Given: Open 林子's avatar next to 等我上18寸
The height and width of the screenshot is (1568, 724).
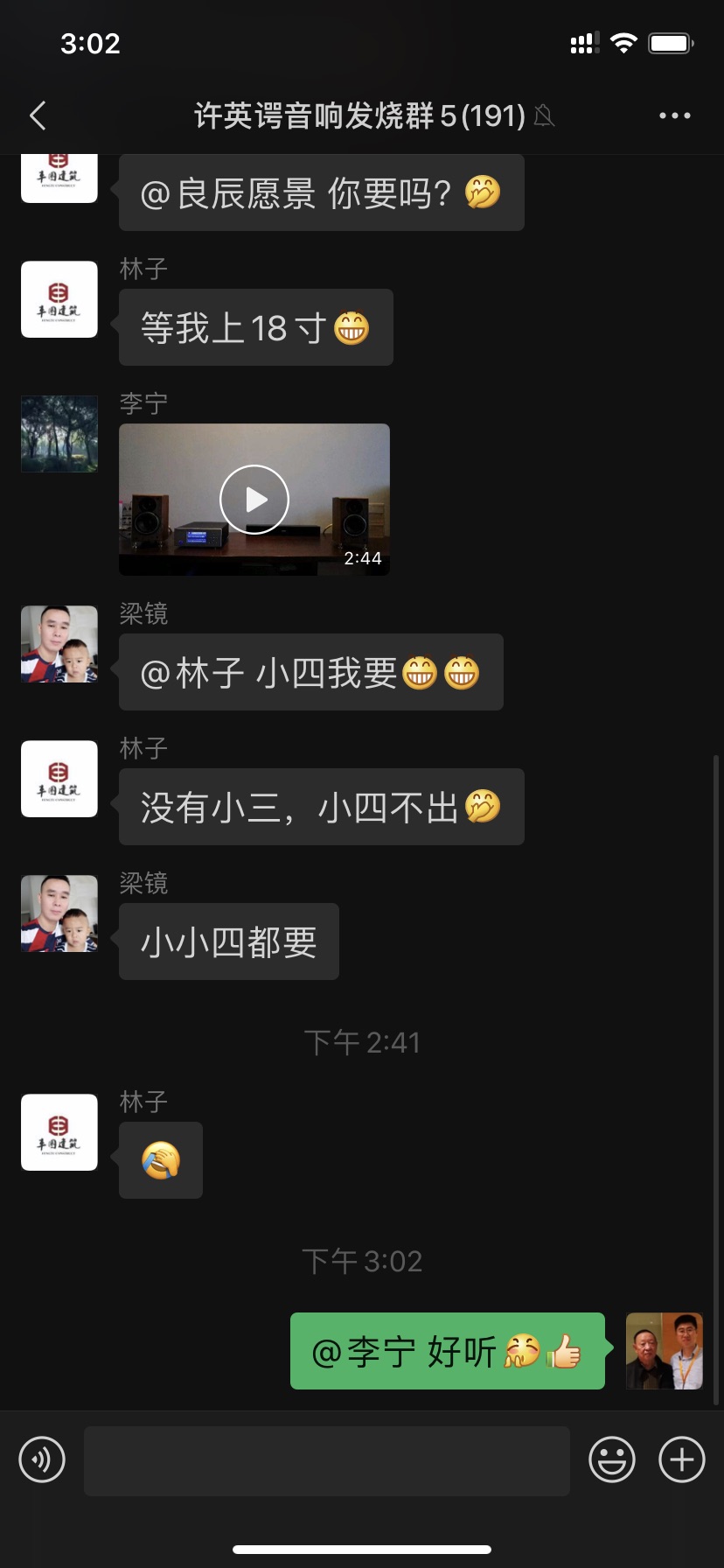Looking at the screenshot, I should [59, 299].
